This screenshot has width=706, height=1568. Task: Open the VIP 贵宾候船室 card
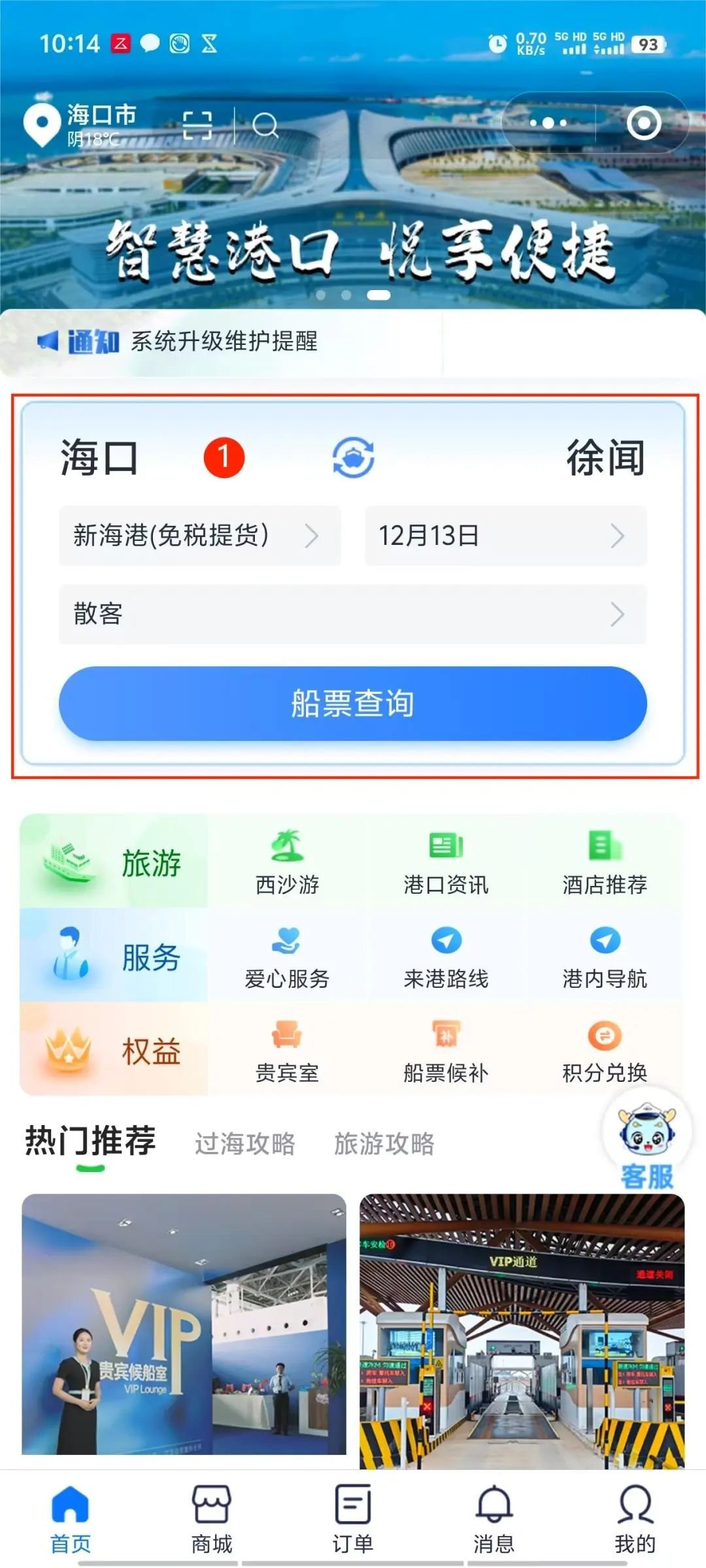click(x=184, y=1324)
